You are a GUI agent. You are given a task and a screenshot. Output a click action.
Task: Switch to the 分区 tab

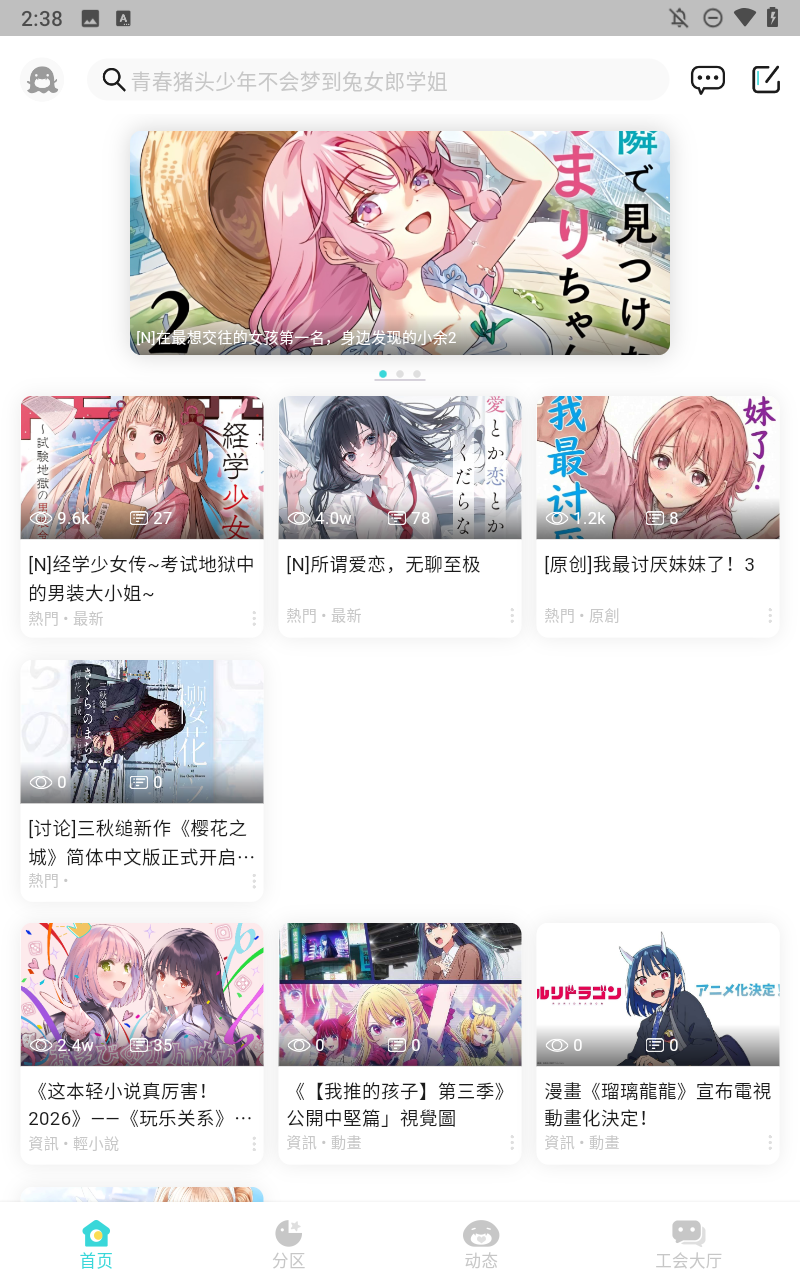tap(288, 1244)
